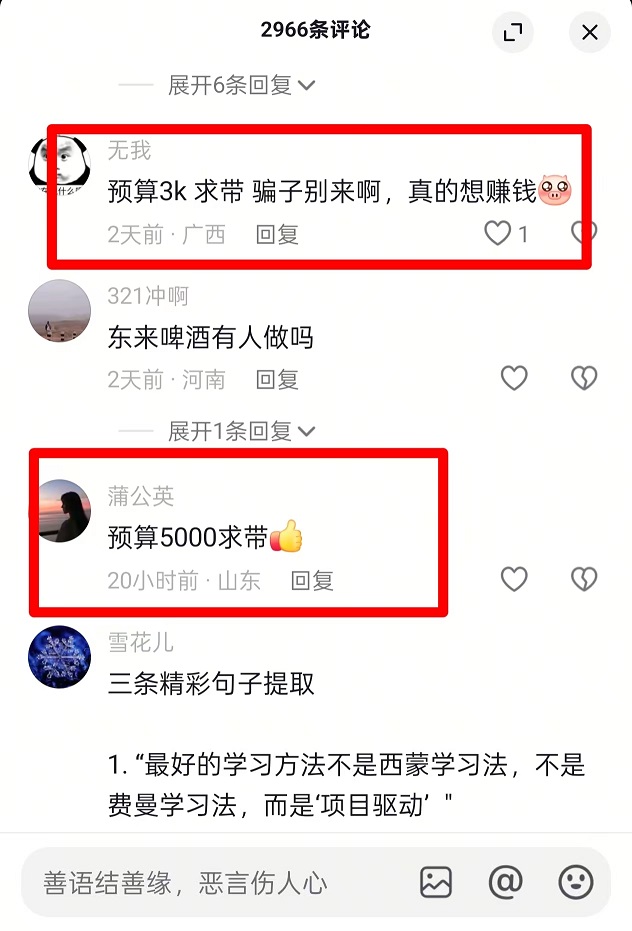
Task: Mention someone with the @ icon
Action: tap(505, 882)
